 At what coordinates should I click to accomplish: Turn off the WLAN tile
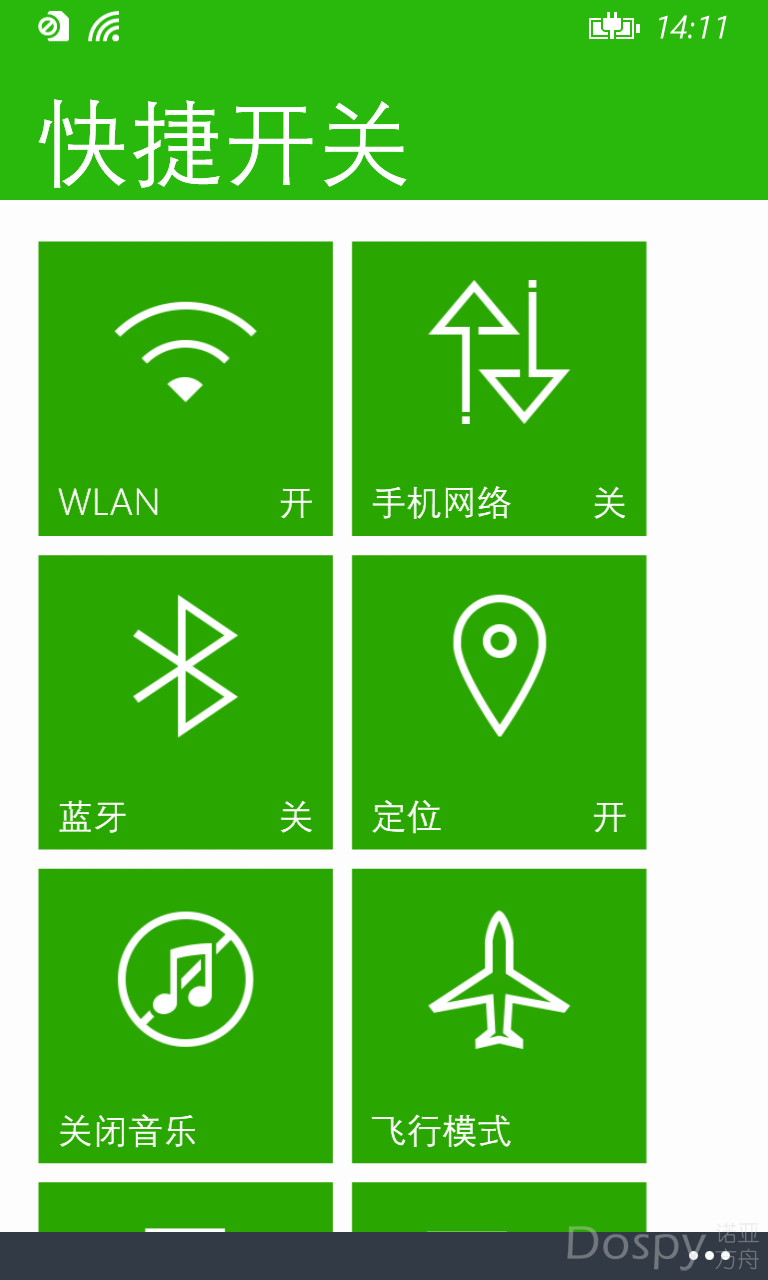pos(185,388)
